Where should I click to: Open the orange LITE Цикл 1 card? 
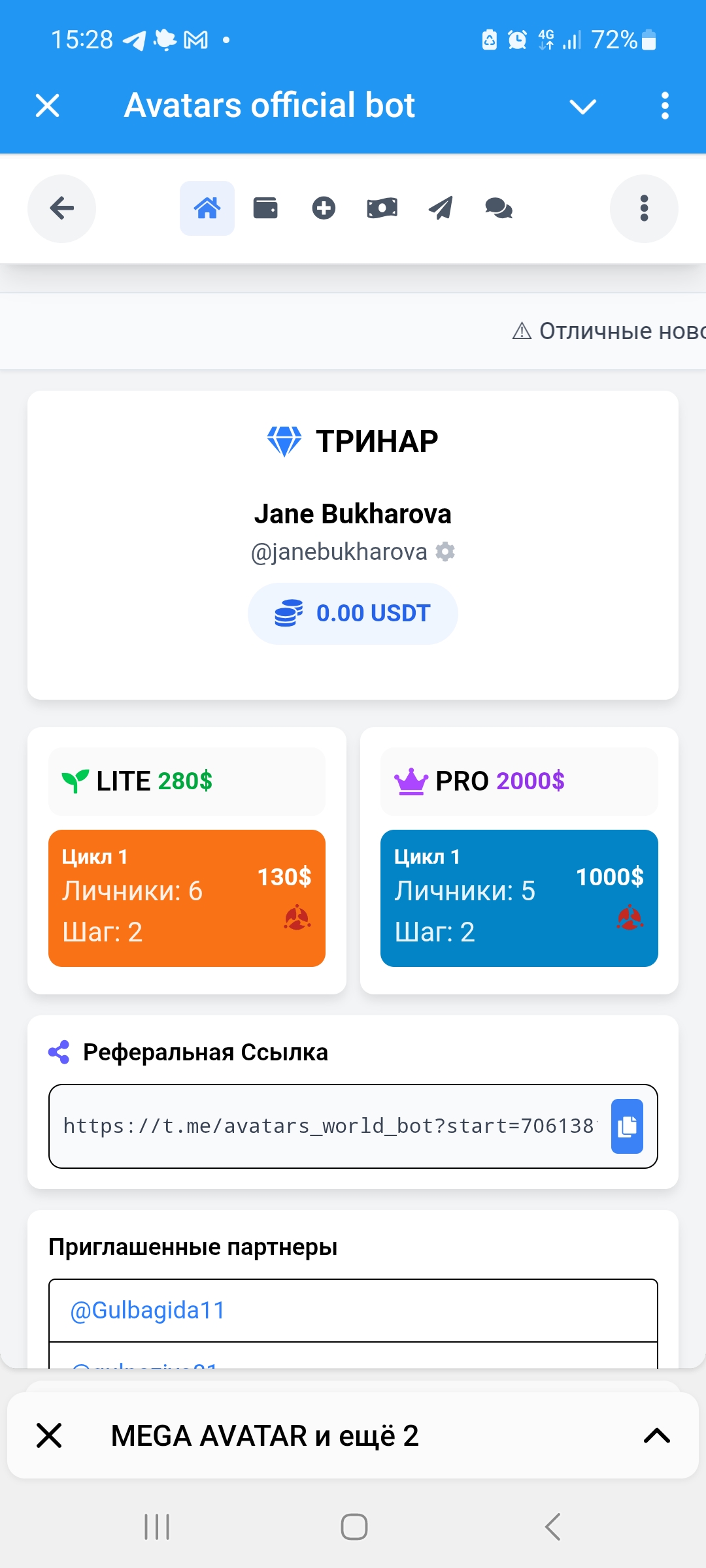[x=187, y=898]
